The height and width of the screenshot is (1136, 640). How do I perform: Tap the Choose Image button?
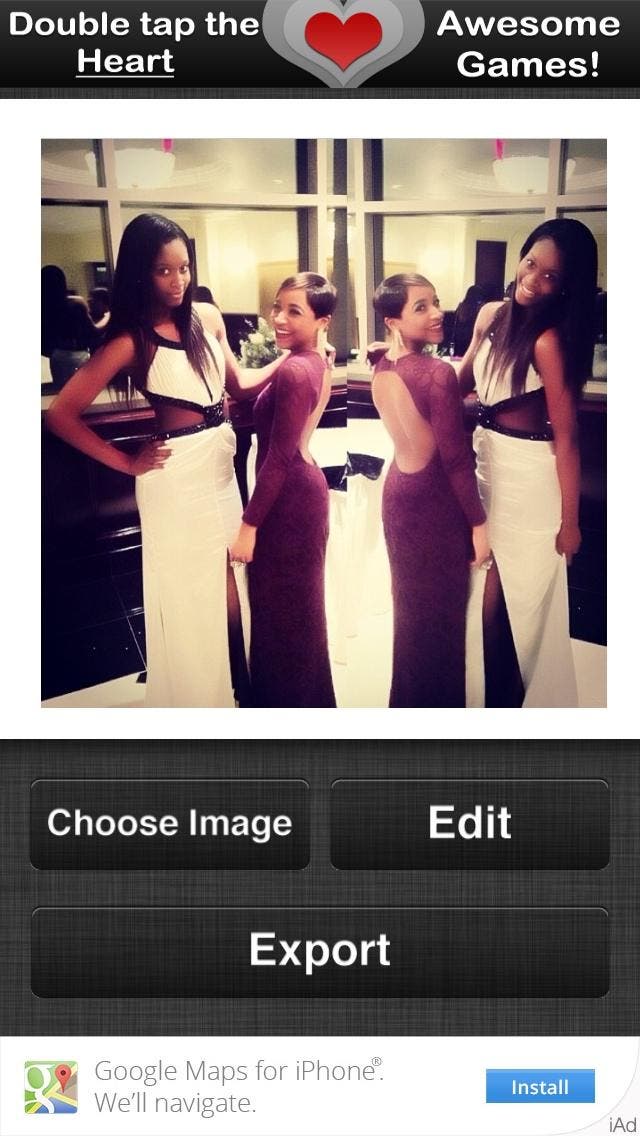click(x=170, y=824)
